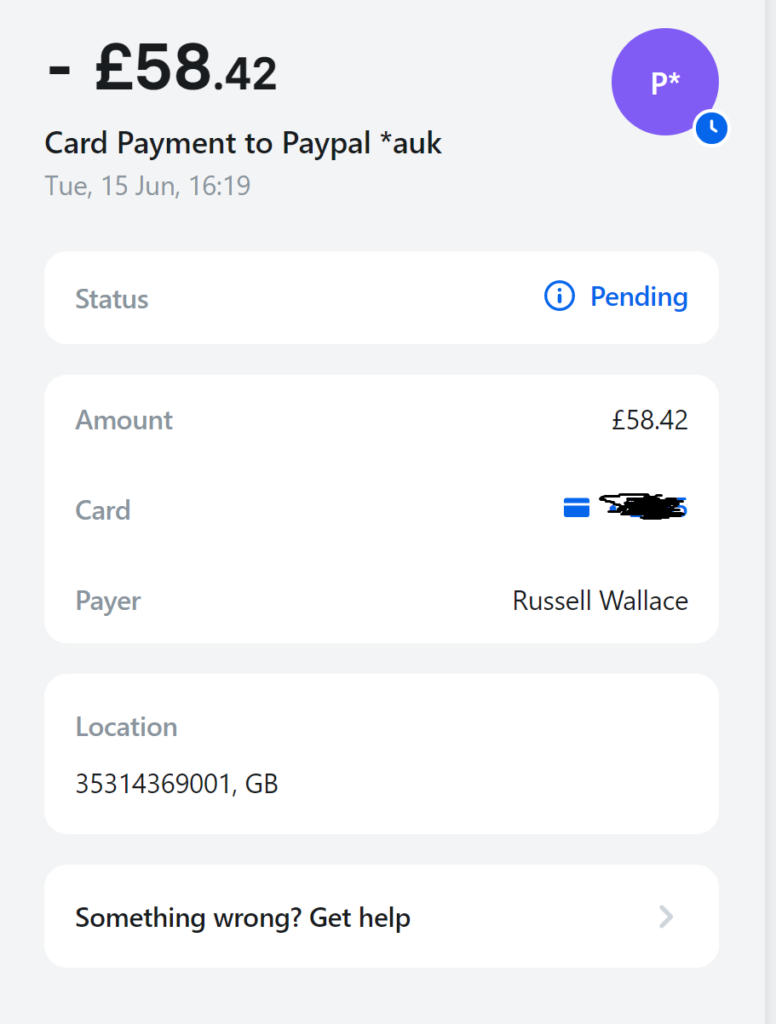Image resolution: width=776 pixels, height=1024 pixels.
Task: Tap the Paypal merchant avatar
Action: [x=665, y=83]
